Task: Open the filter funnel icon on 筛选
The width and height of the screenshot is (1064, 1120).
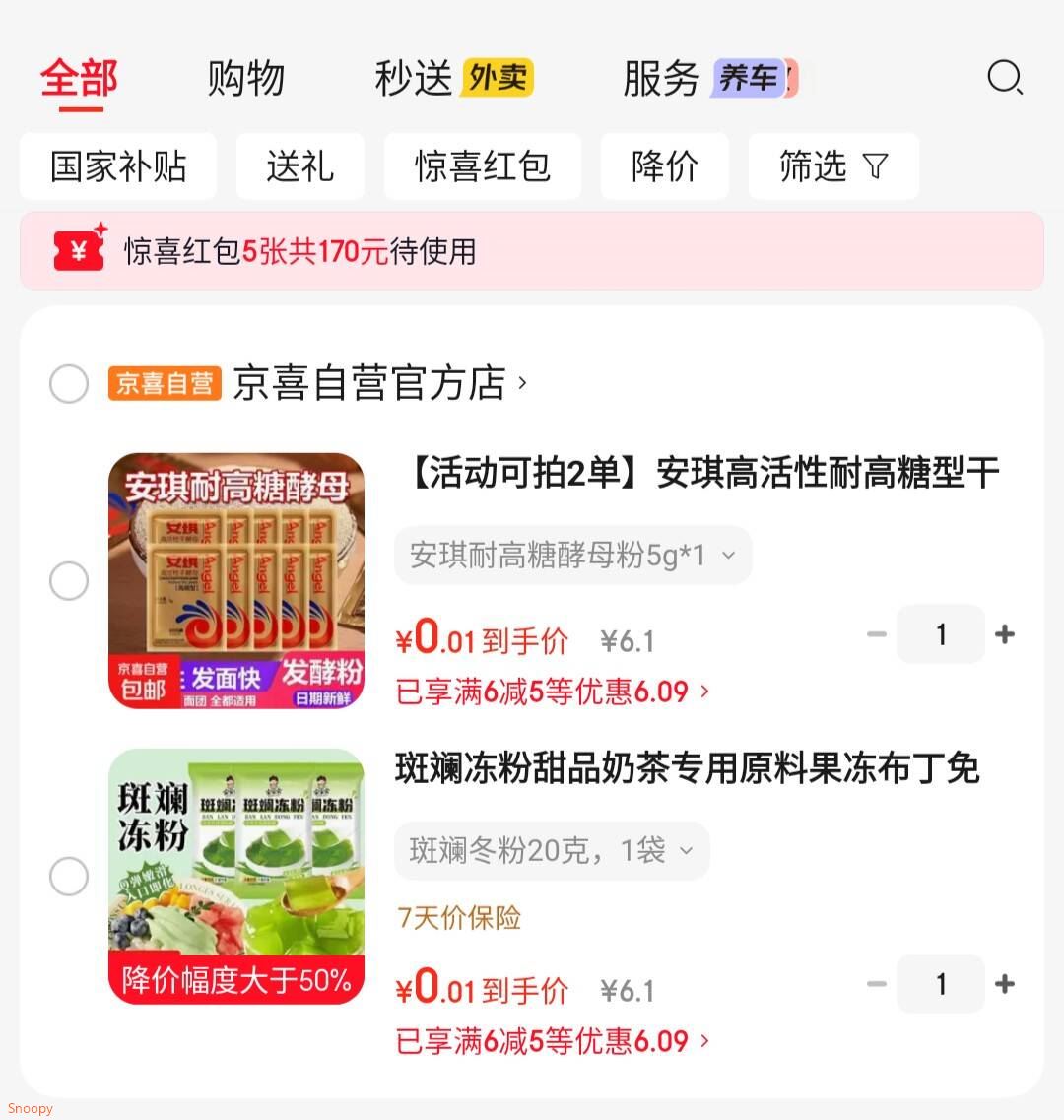Action: click(875, 166)
